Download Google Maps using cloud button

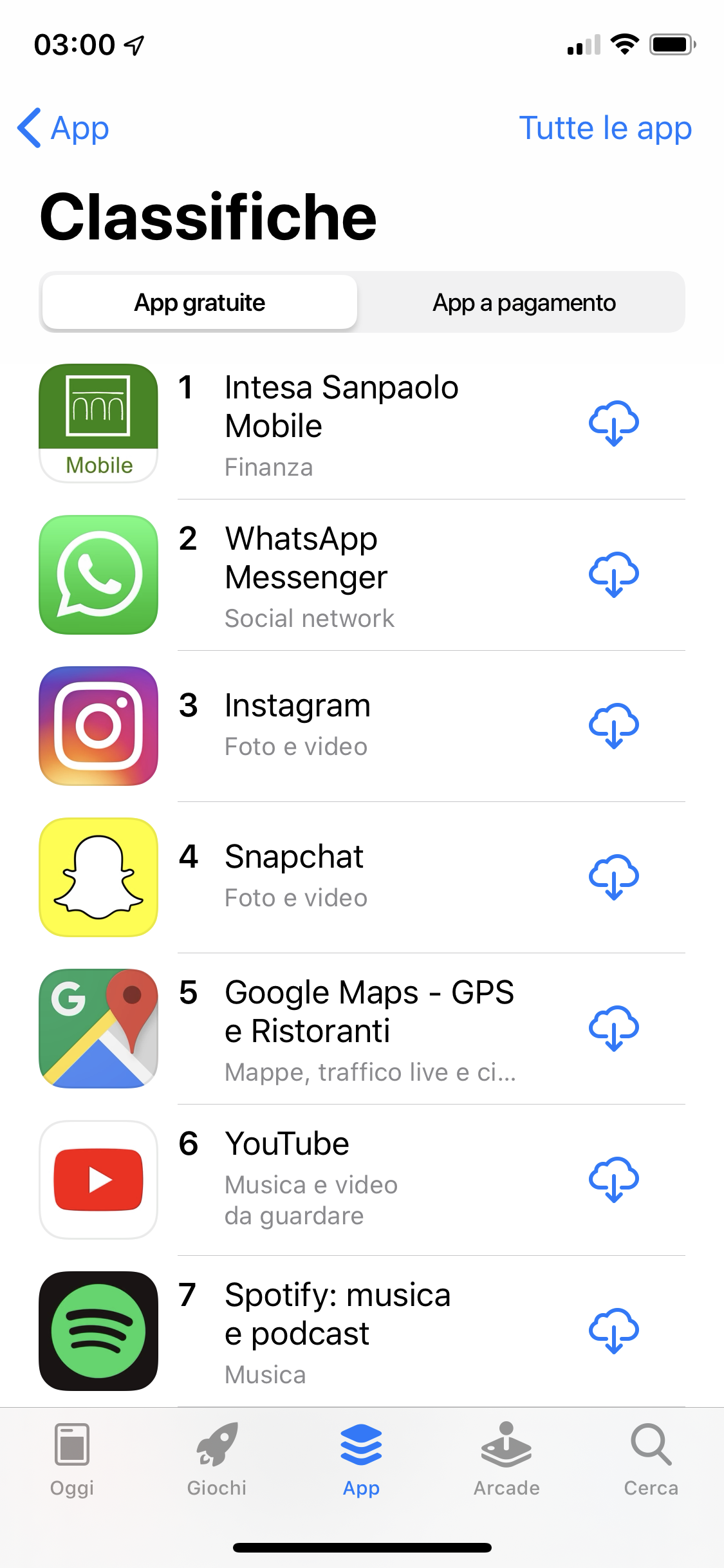[x=614, y=1029]
